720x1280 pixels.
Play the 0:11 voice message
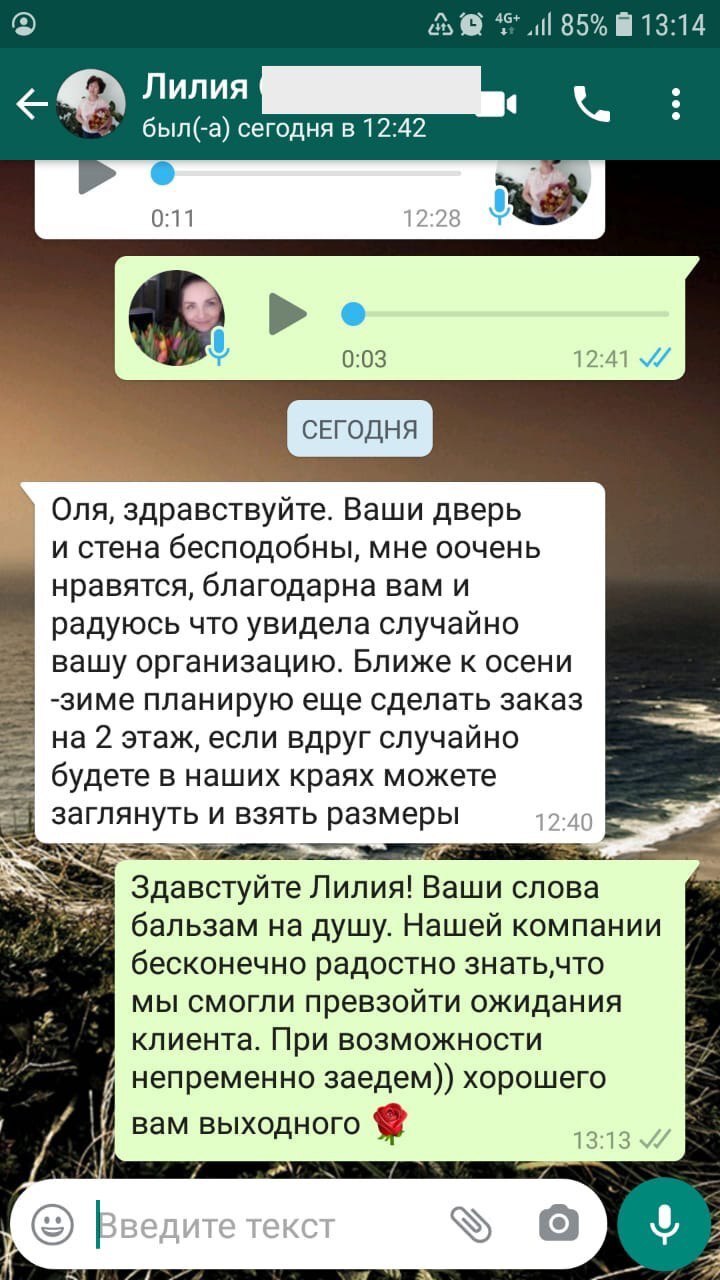97,175
